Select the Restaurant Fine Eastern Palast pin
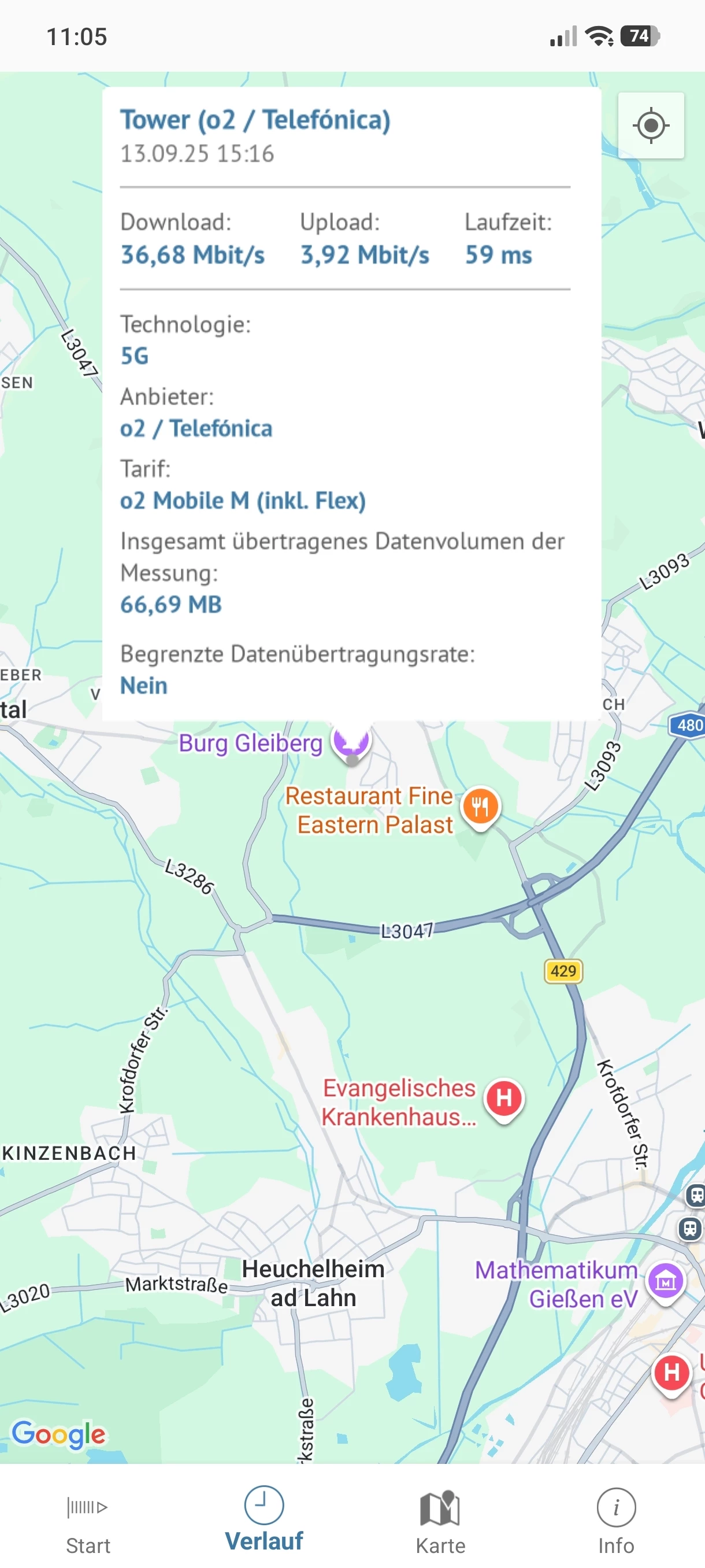The width and height of the screenshot is (705, 1568). point(480,808)
